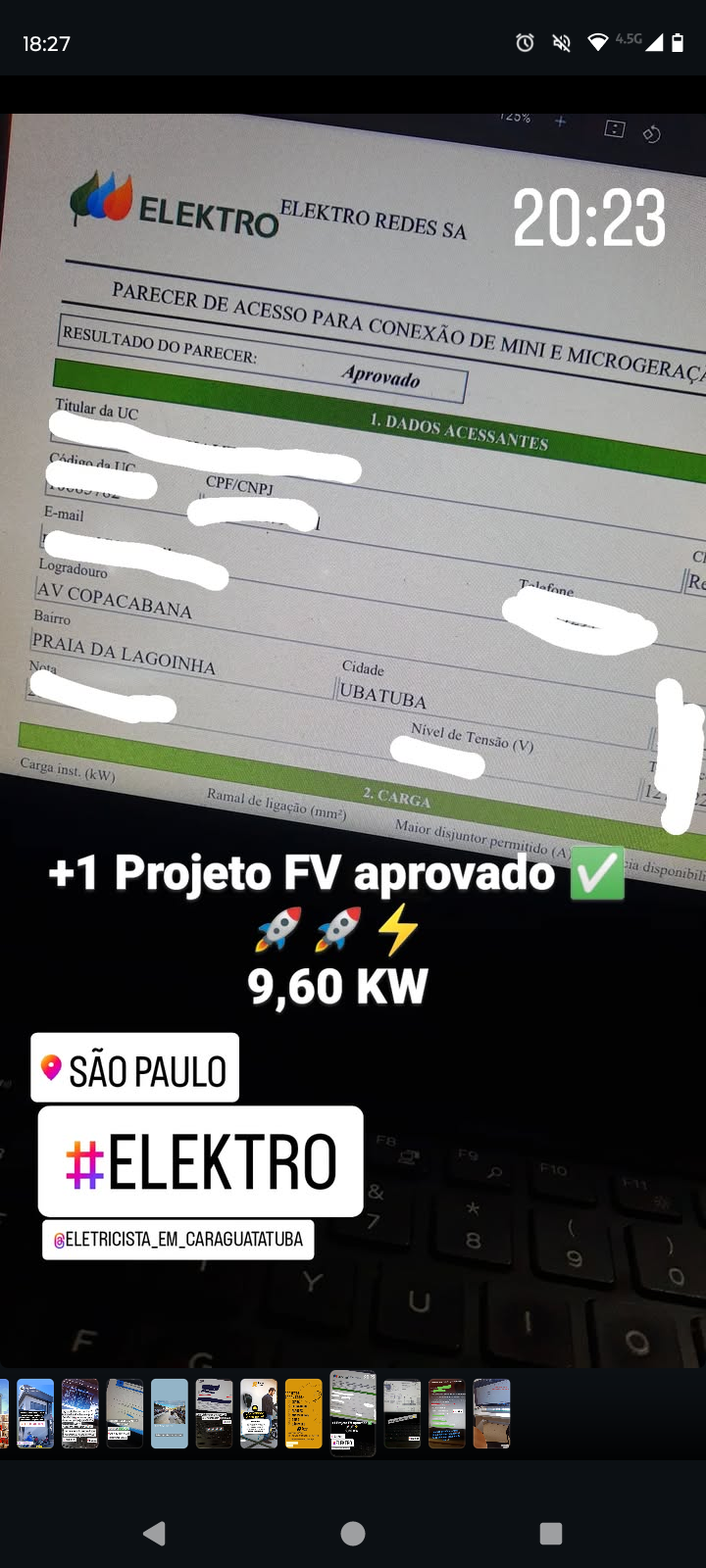The width and height of the screenshot is (706, 1568).
Task: Select the enlarged current story thumbnail
Action: coord(353,1413)
